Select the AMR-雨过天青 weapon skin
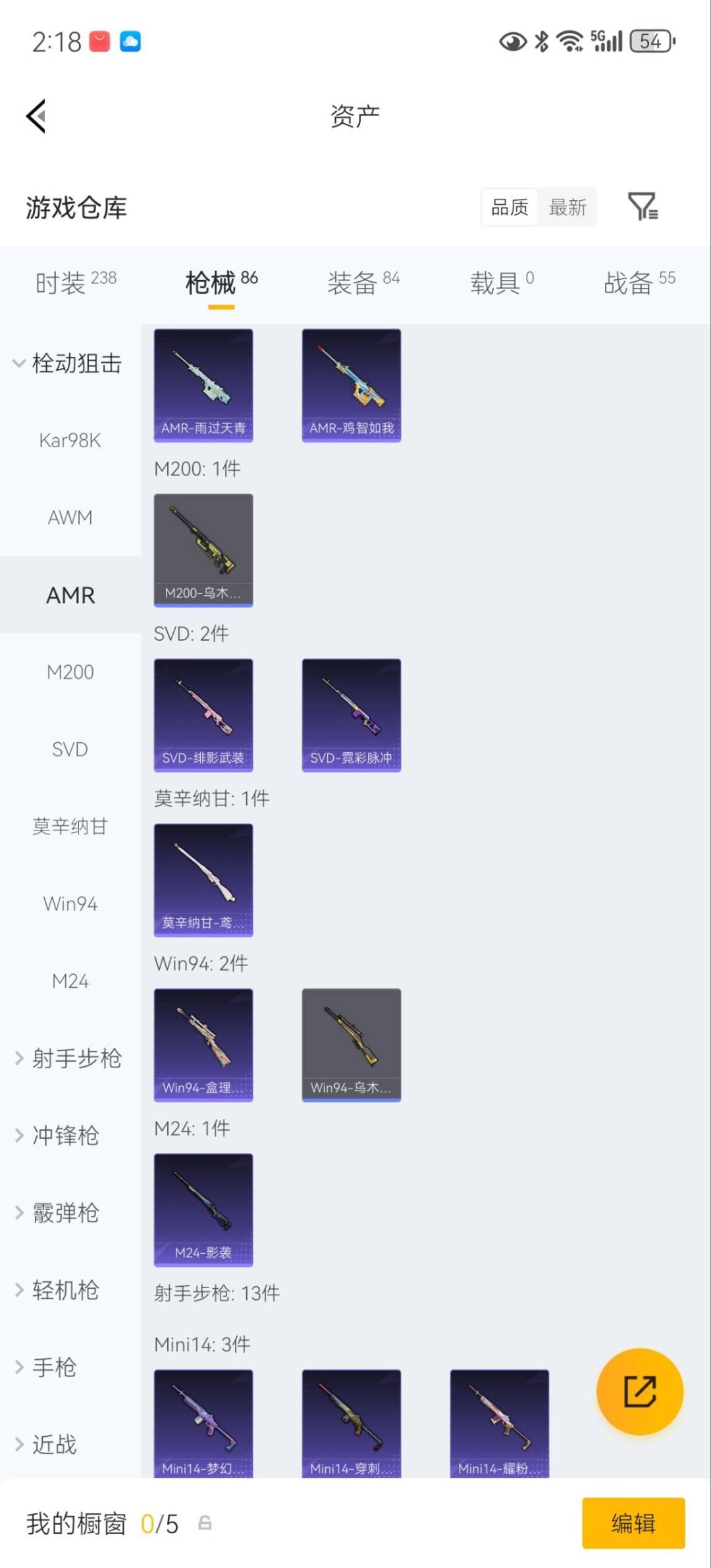This screenshot has width=711, height=1568. (x=203, y=384)
